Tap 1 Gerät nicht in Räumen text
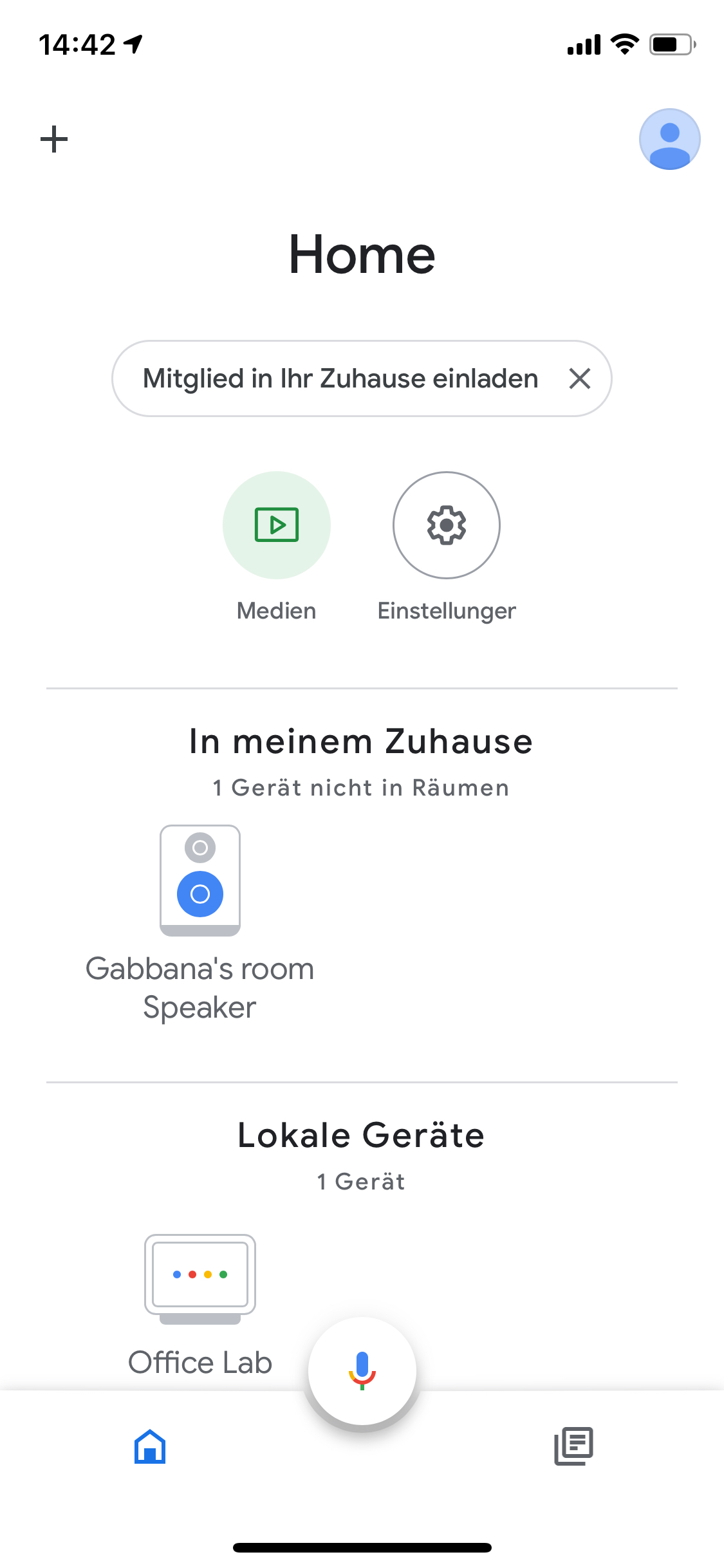 pyautogui.click(x=361, y=787)
